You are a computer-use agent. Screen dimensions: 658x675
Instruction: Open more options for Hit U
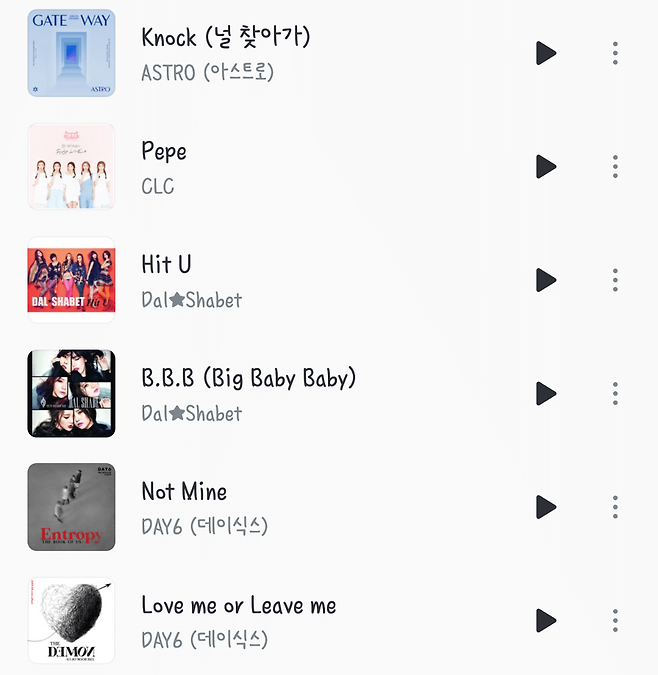615,280
